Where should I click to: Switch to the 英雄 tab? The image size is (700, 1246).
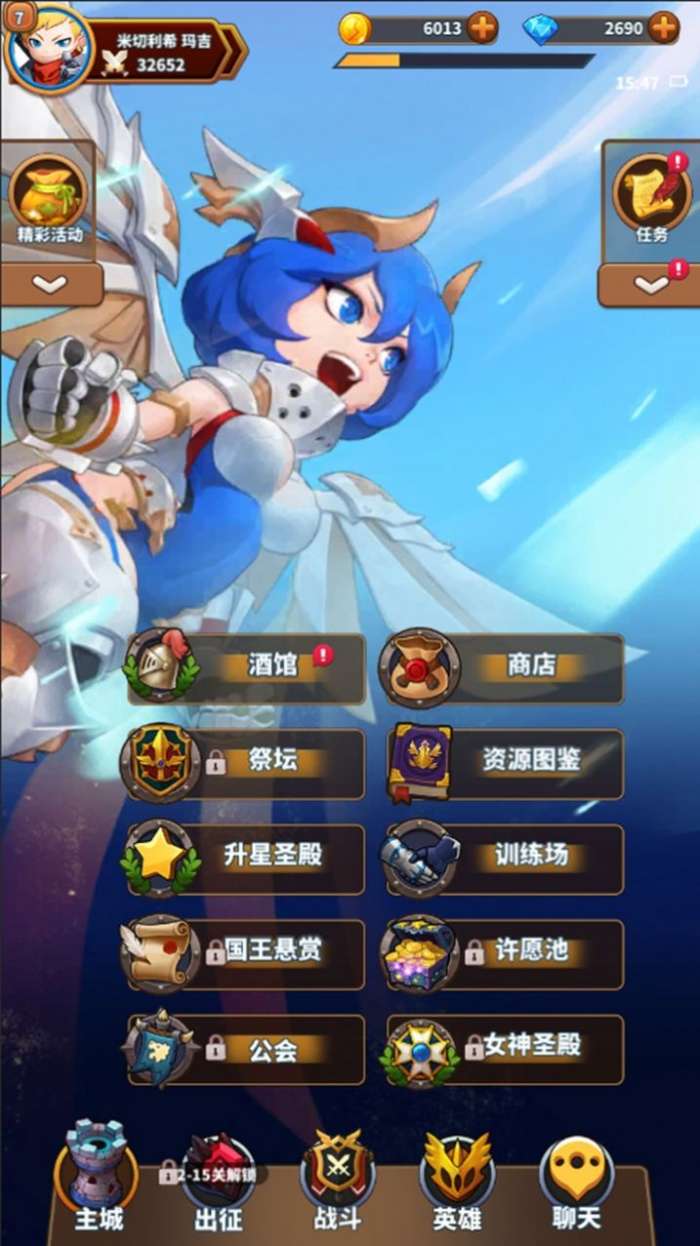point(457,1185)
